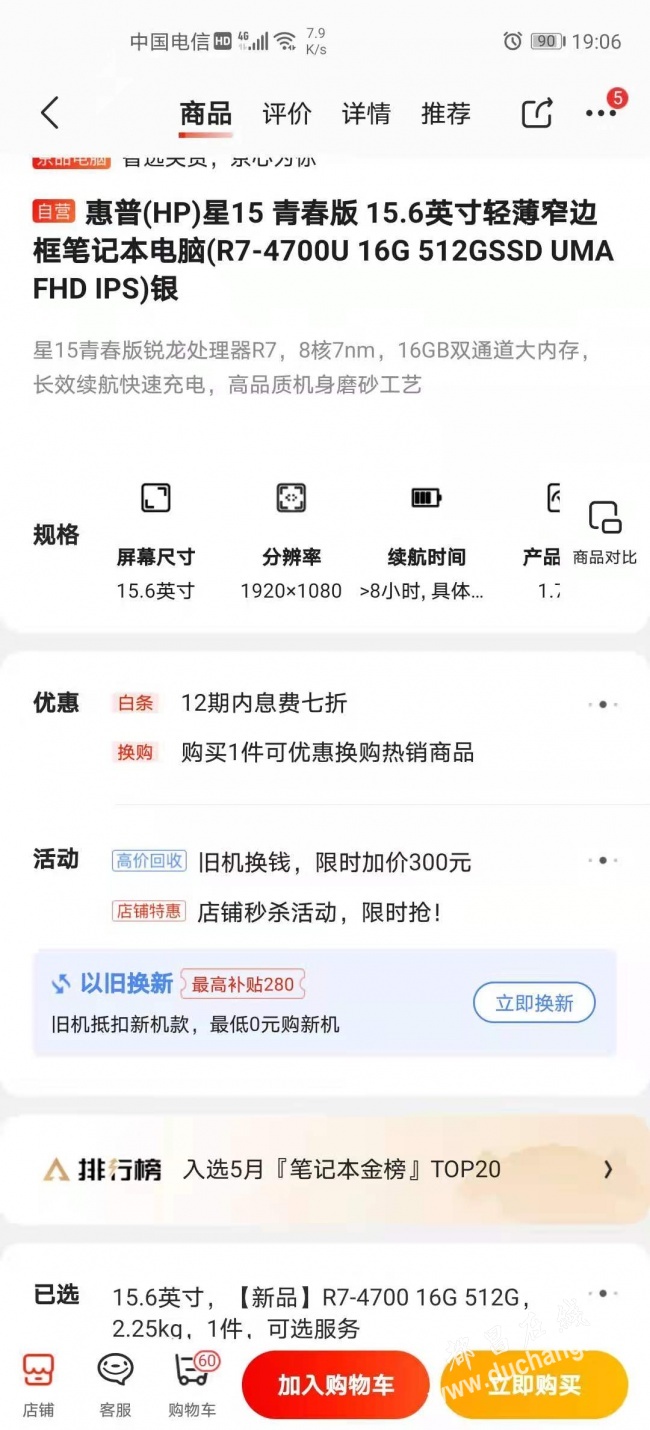Viewport: 650px width, 1430px height.
Task: Open the 购物车 shopping cart
Action: tap(193, 1385)
